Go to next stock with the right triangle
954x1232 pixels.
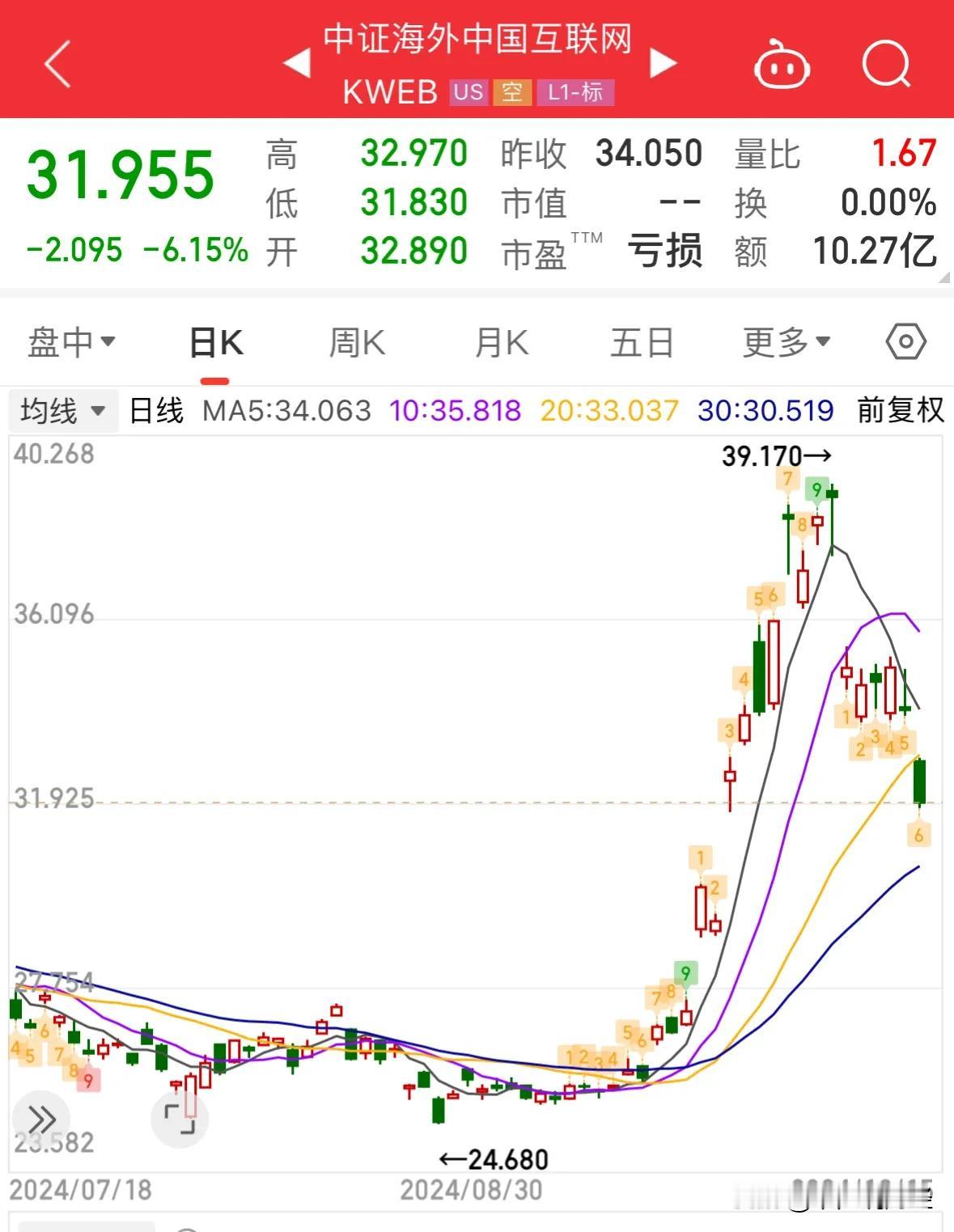point(664,62)
